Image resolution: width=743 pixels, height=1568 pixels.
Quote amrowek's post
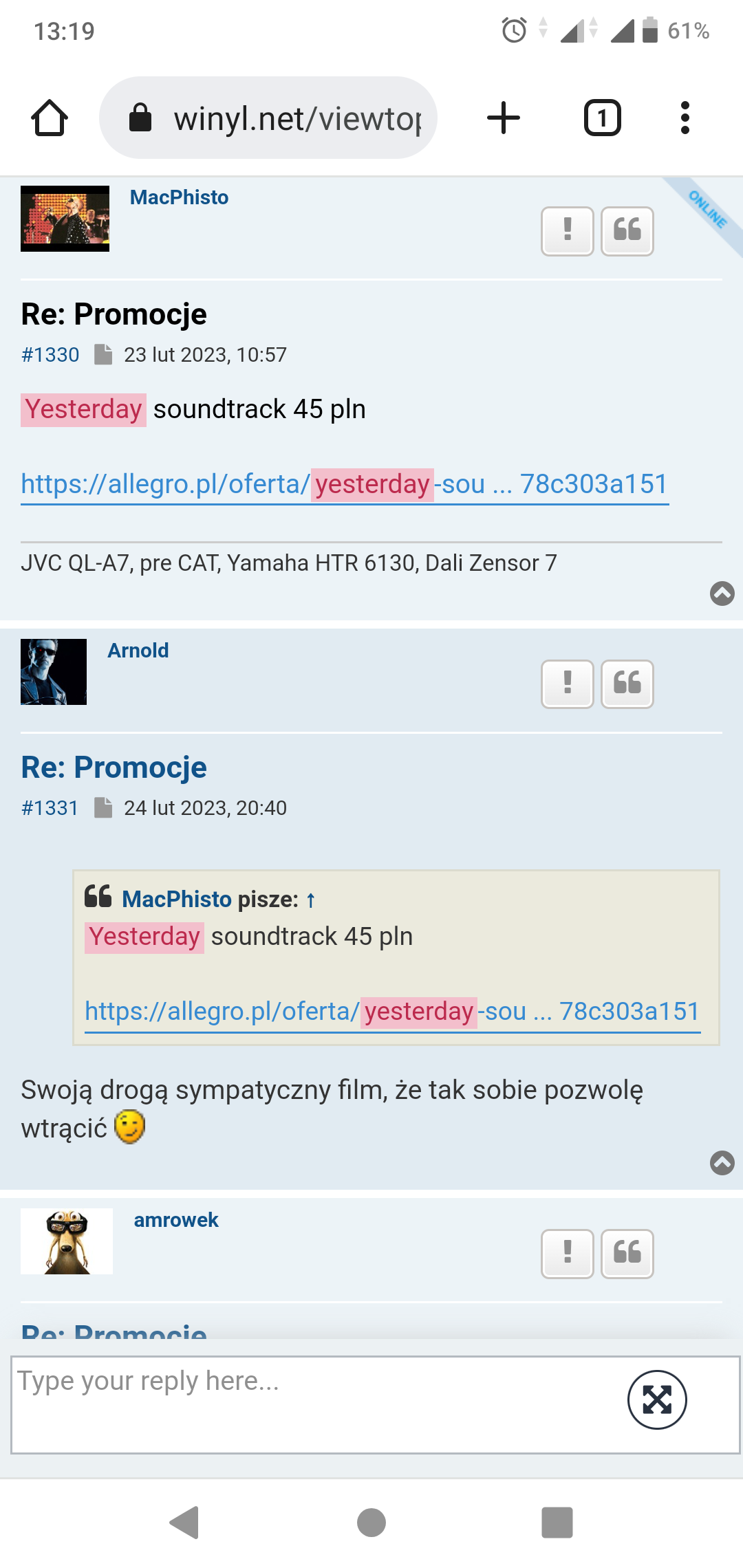click(627, 1254)
